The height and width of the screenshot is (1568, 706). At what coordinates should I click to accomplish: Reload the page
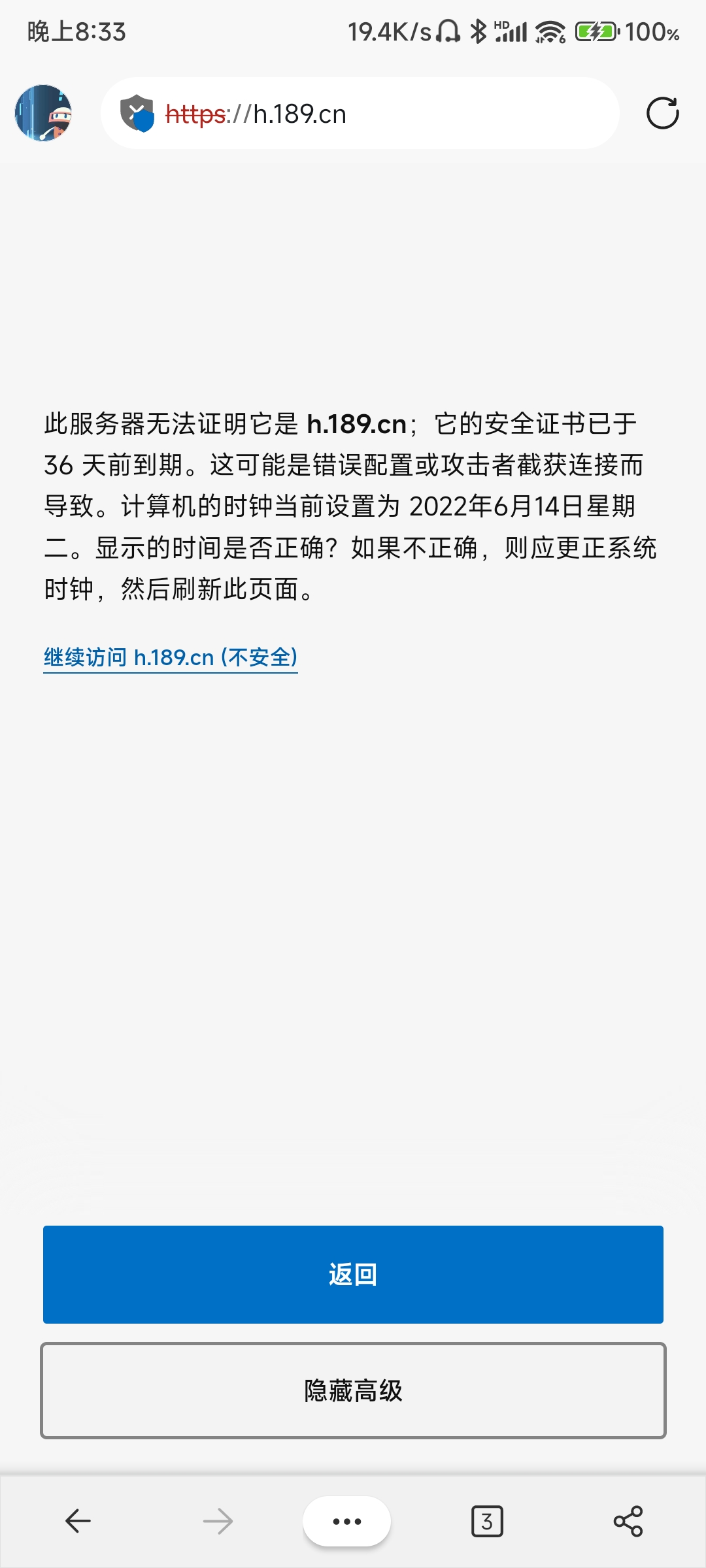(x=662, y=113)
